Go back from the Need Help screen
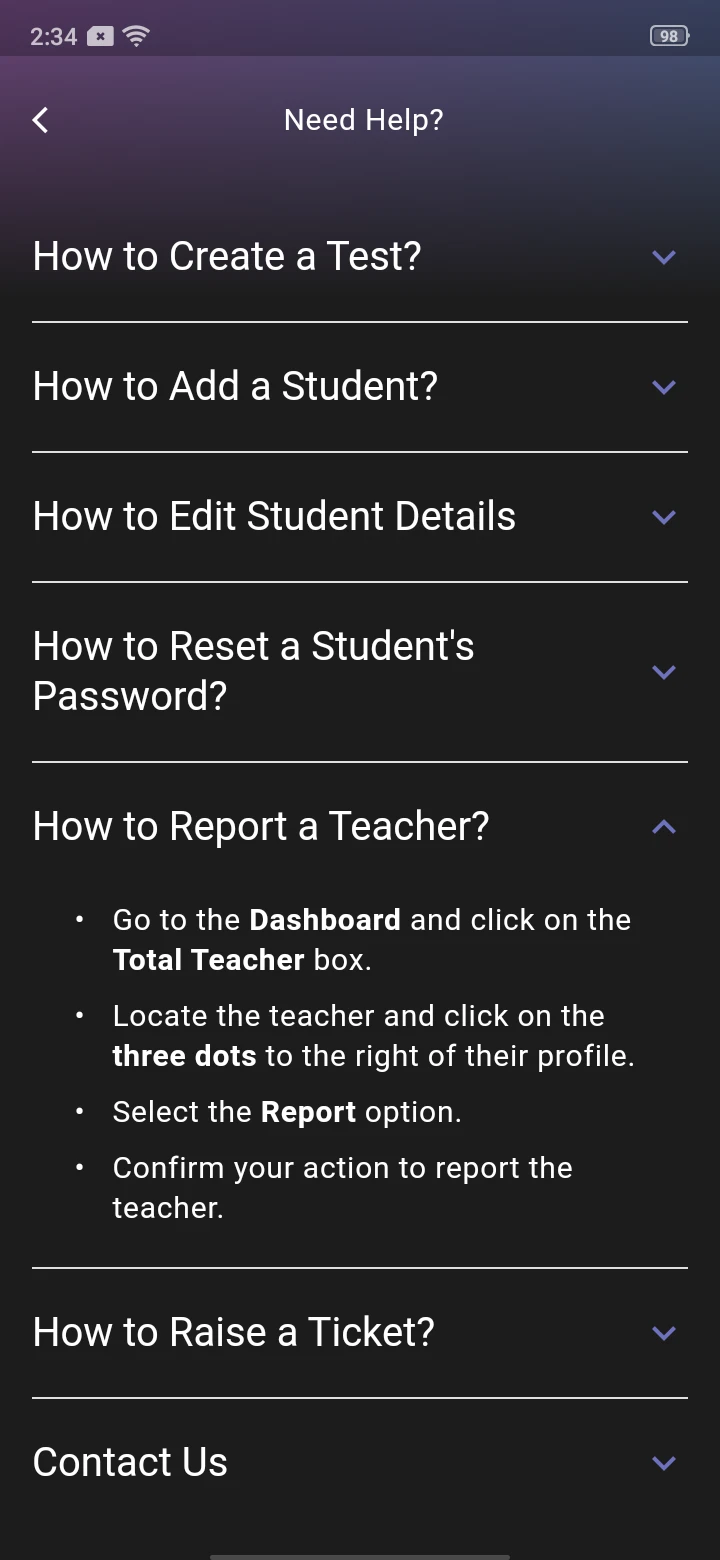The height and width of the screenshot is (1560, 720). tap(40, 121)
